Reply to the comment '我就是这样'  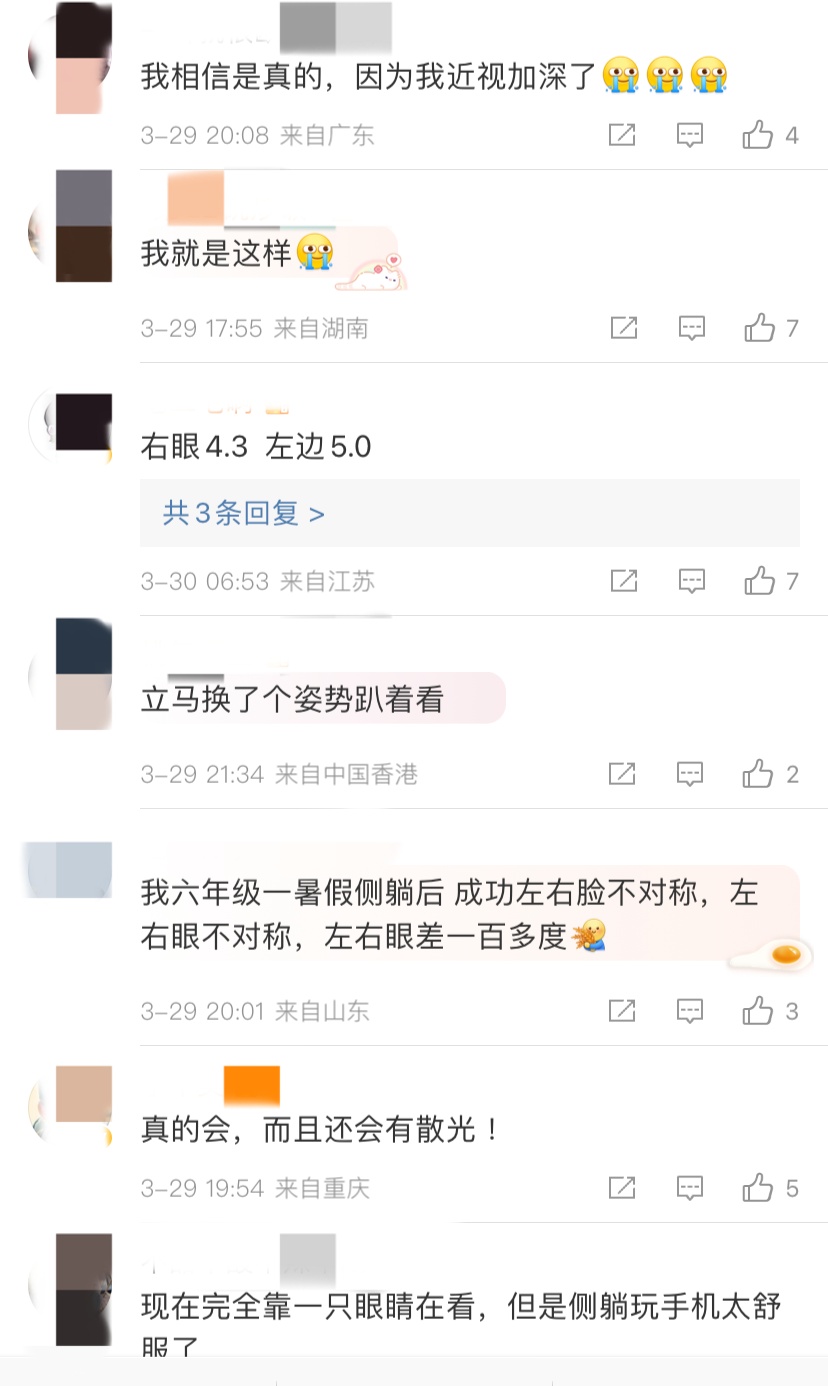click(x=692, y=328)
